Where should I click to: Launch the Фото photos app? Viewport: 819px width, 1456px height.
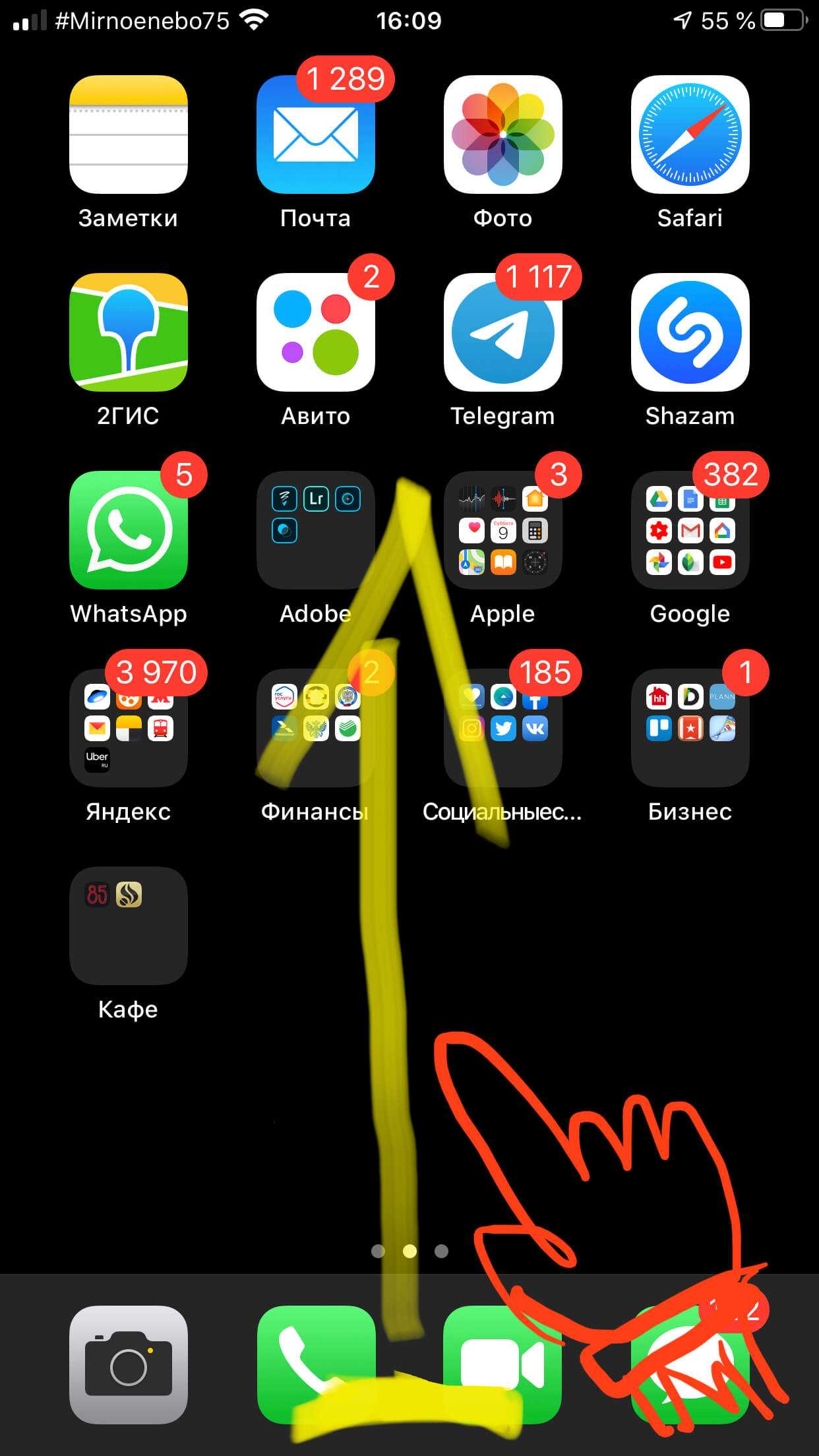click(503, 135)
